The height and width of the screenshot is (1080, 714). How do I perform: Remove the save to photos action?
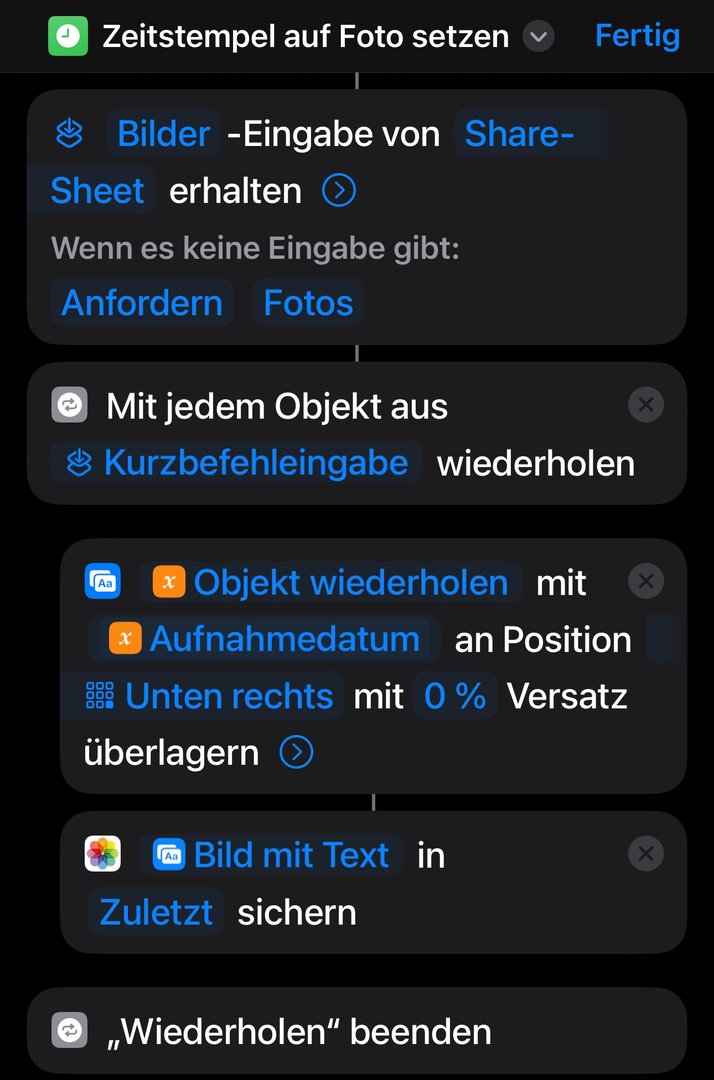(646, 853)
